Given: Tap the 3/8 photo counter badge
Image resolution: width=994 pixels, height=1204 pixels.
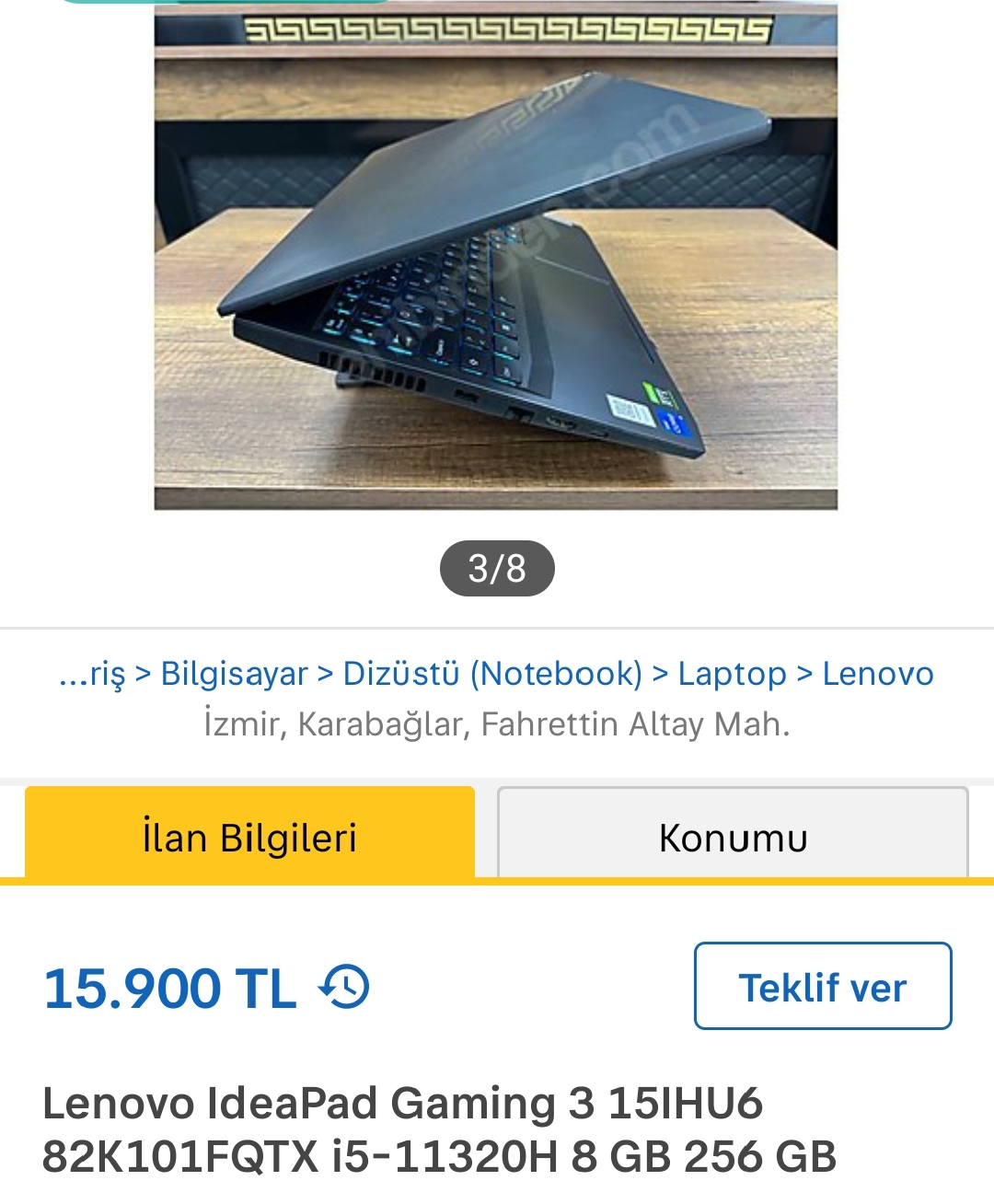Looking at the screenshot, I should tap(497, 569).
